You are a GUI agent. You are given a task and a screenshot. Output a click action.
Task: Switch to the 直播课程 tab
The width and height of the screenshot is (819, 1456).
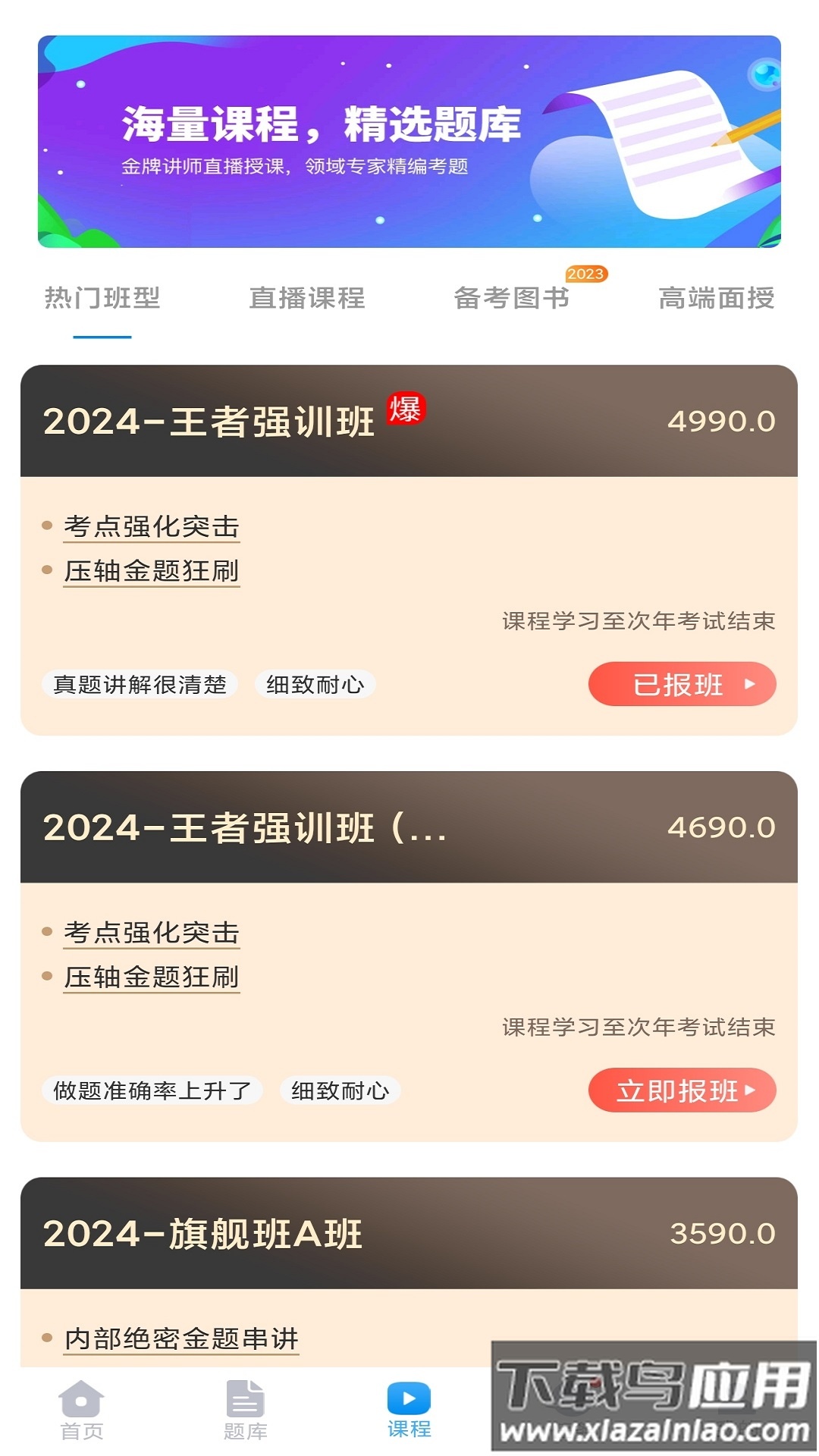pyautogui.click(x=307, y=300)
